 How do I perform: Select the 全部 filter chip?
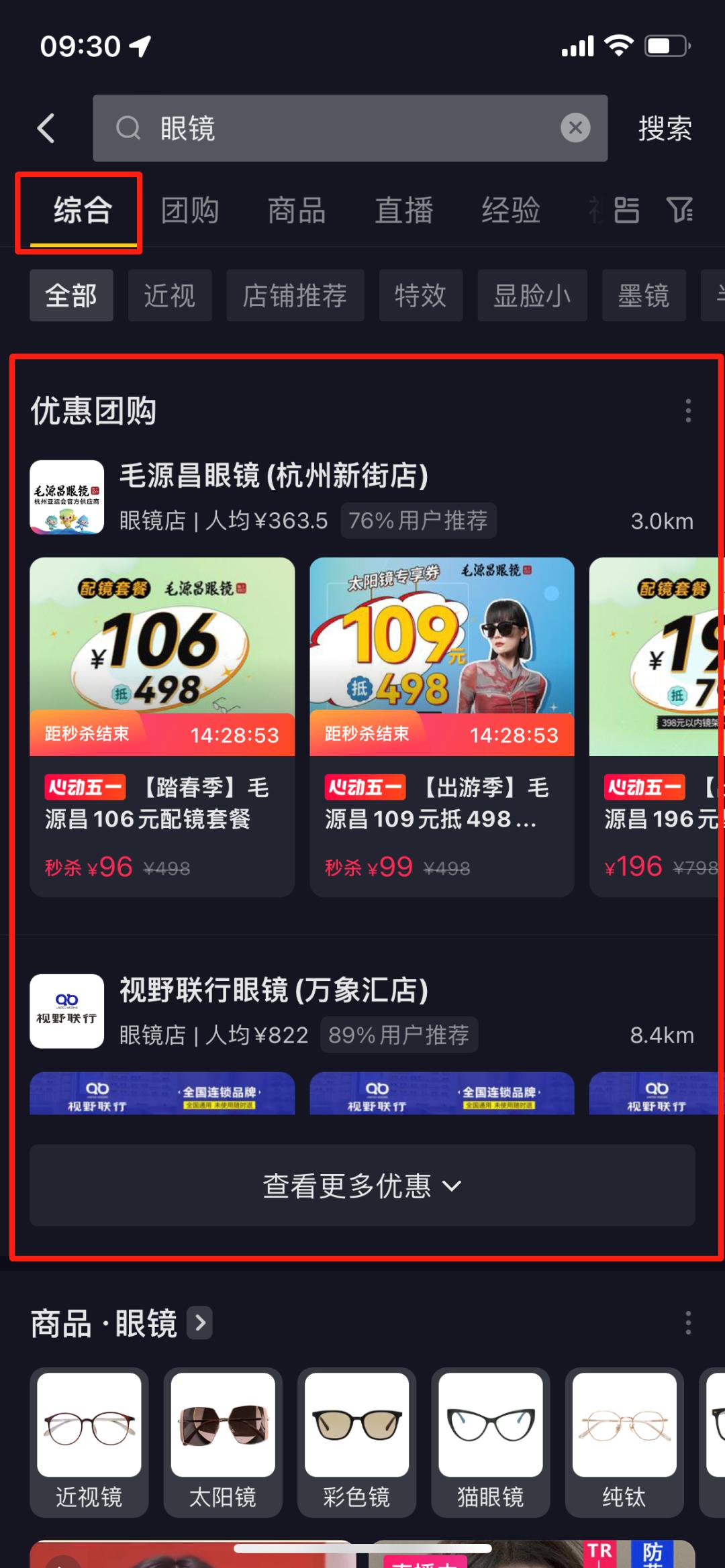coord(71,295)
